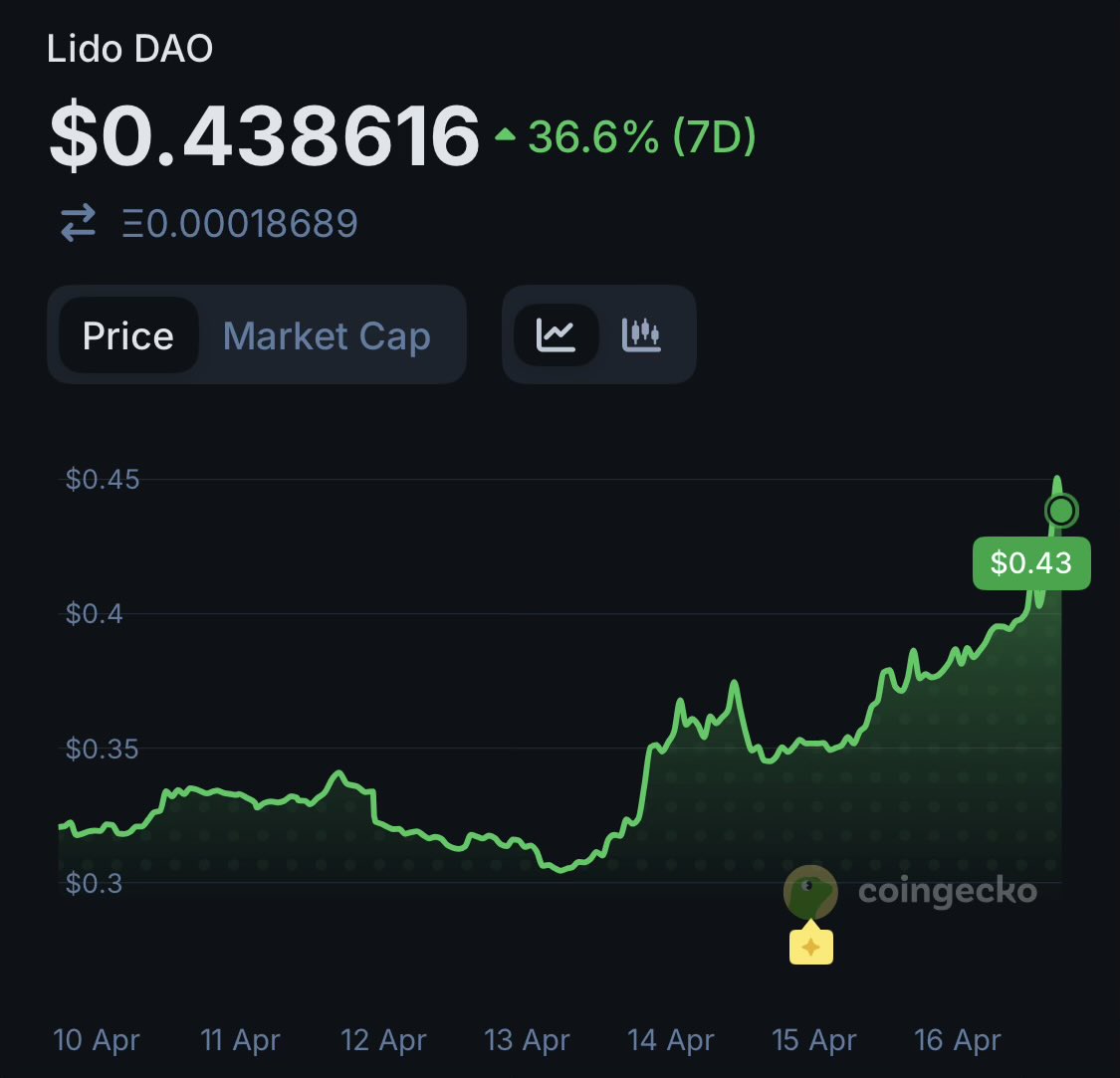The image size is (1120, 1078).
Task: Tap the swap currency arrows icon
Action: click(x=79, y=223)
